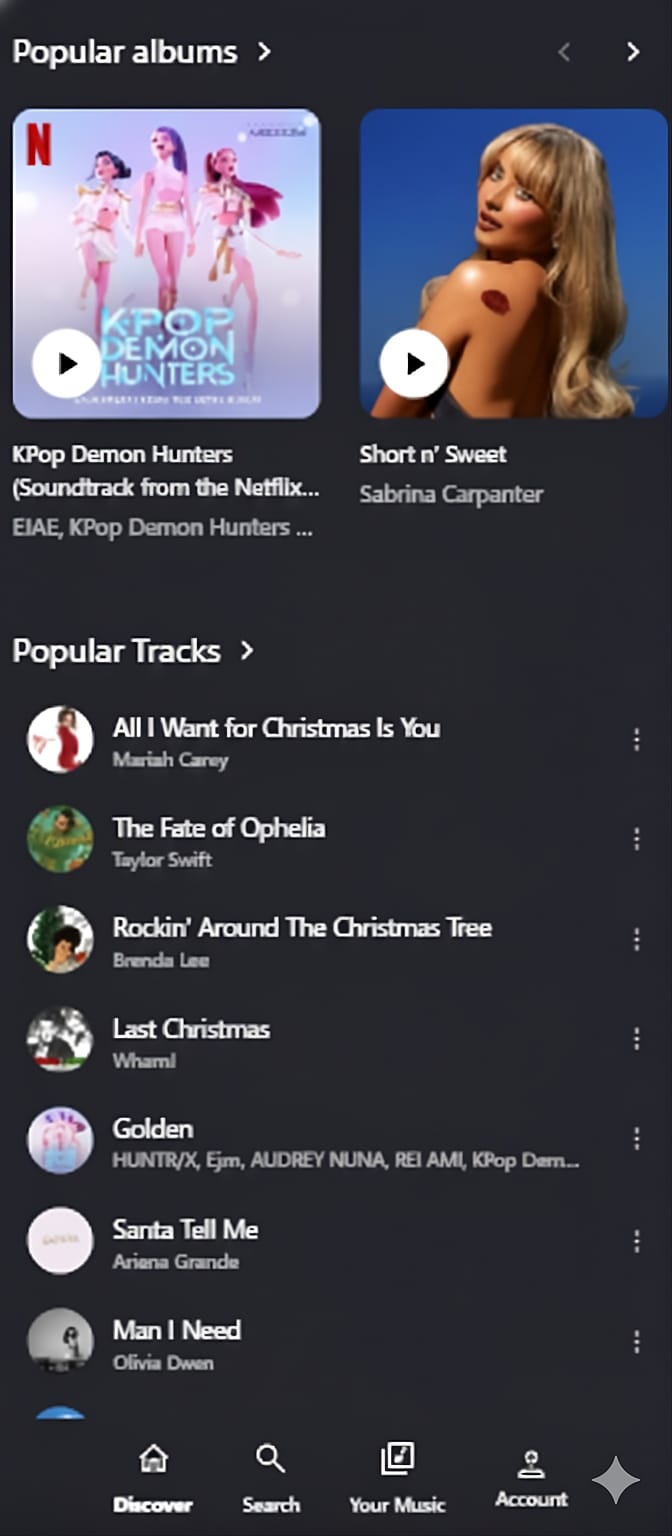Go to Your Music tab
This screenshot has height=1536, width=672.
point(397,1478)
